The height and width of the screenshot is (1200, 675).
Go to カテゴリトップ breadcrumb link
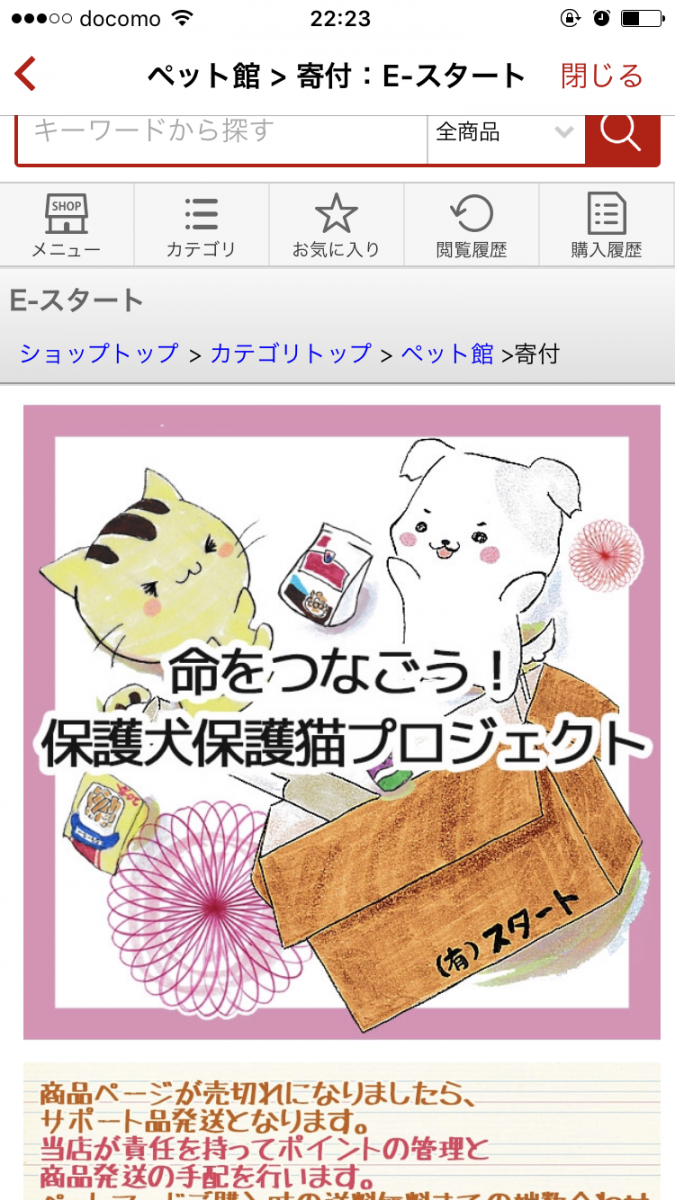(x=290, y=353)
